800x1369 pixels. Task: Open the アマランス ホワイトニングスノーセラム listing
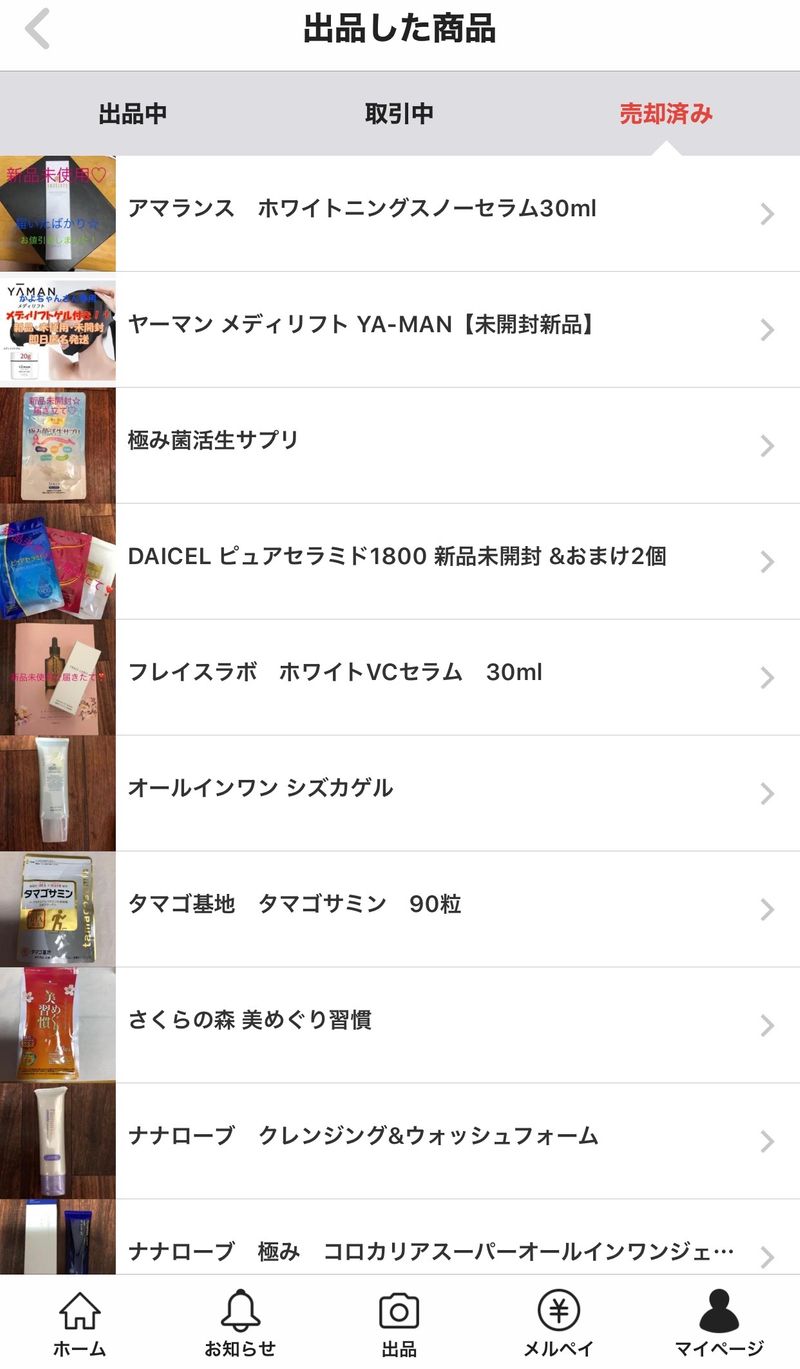(x=400, y=212)
